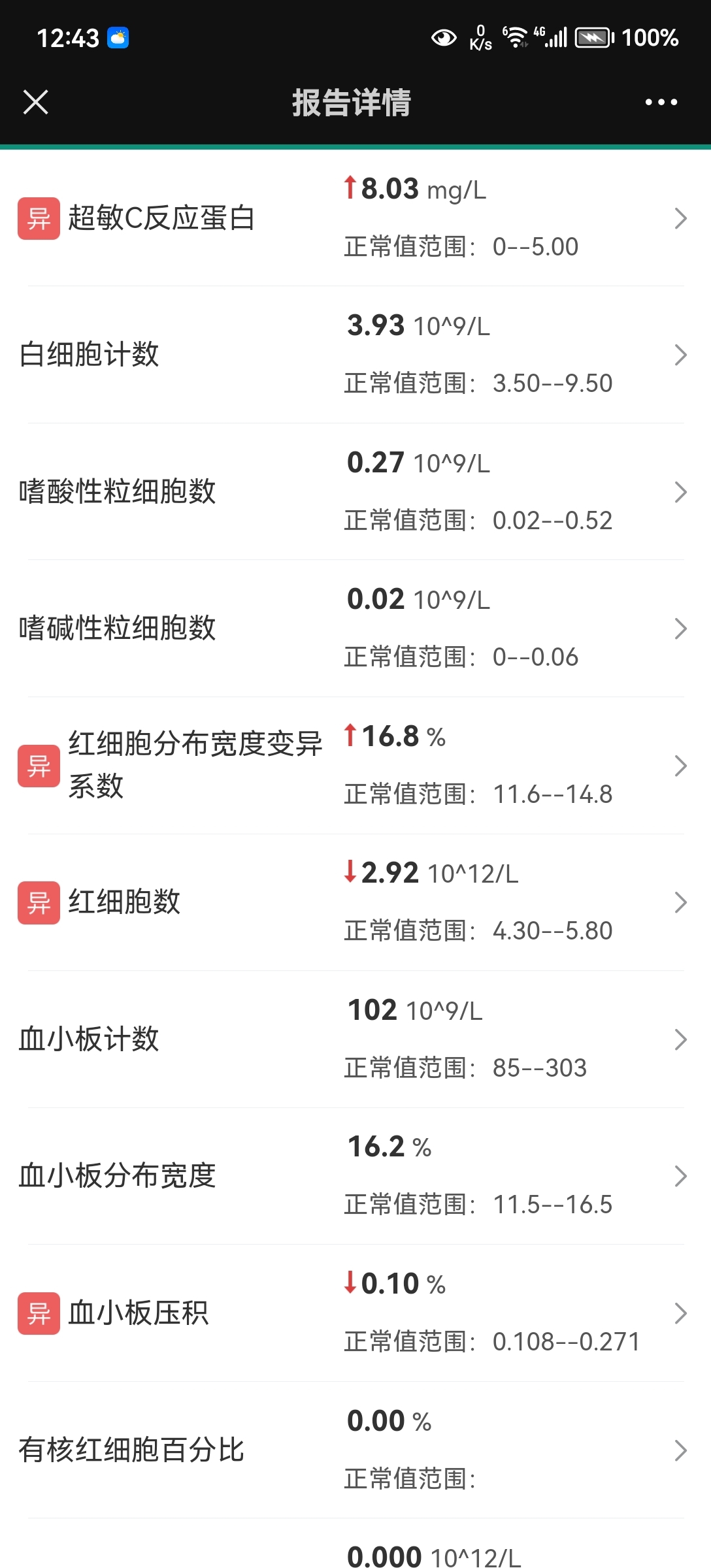Open the abnormal 血小板压积 item
The image size is (711, 1568).
click(355, 1313)
